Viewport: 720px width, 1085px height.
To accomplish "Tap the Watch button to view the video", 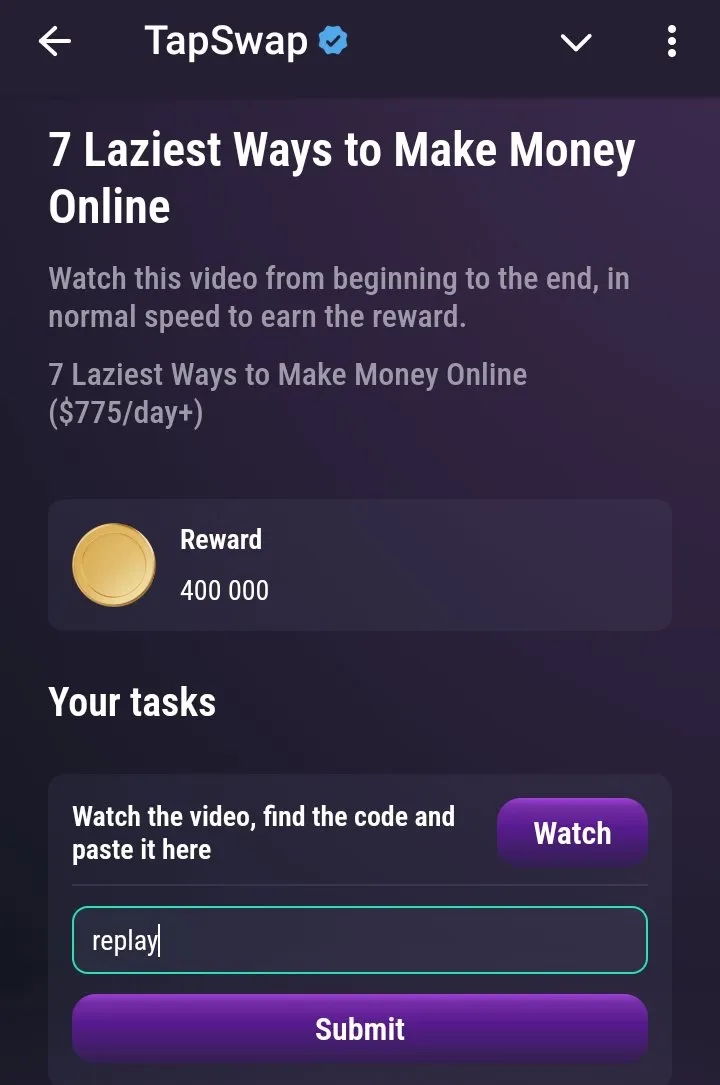I will 572,833.
